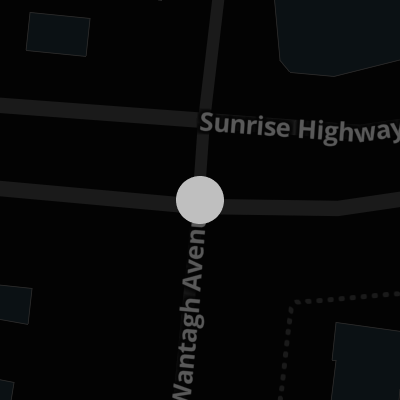Tap the gray location marker on Wantagh Avenue
The height and width of the screenshot is (400, 400).
[200, 200]
